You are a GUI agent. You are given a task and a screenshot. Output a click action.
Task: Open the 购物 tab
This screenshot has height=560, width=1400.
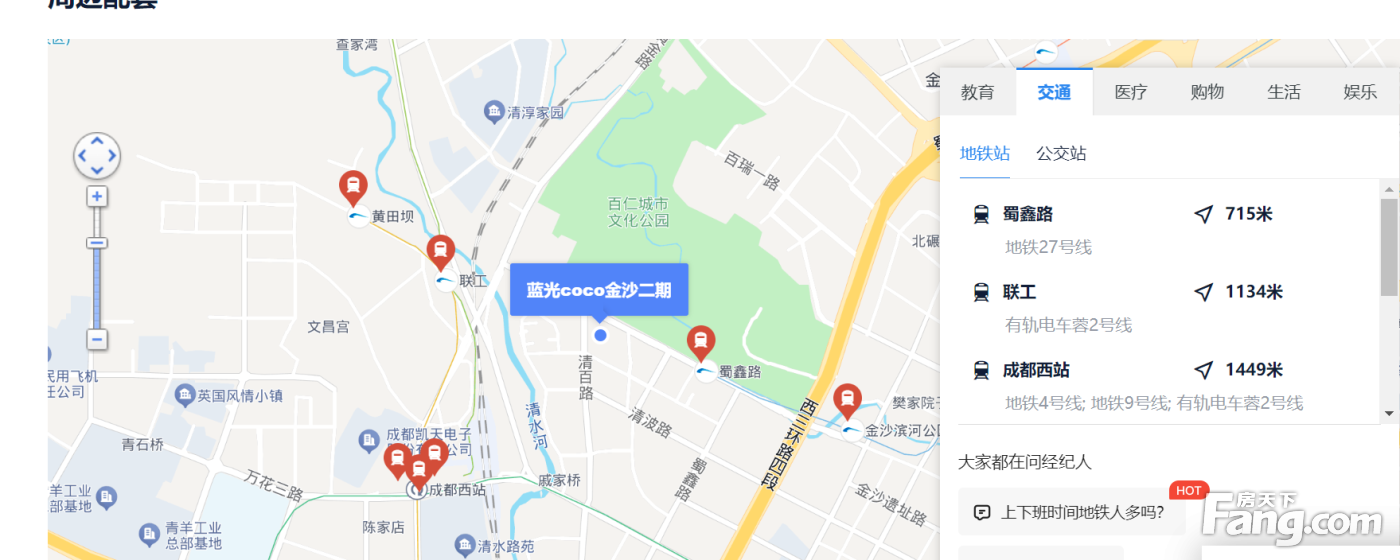(1207, 92)
